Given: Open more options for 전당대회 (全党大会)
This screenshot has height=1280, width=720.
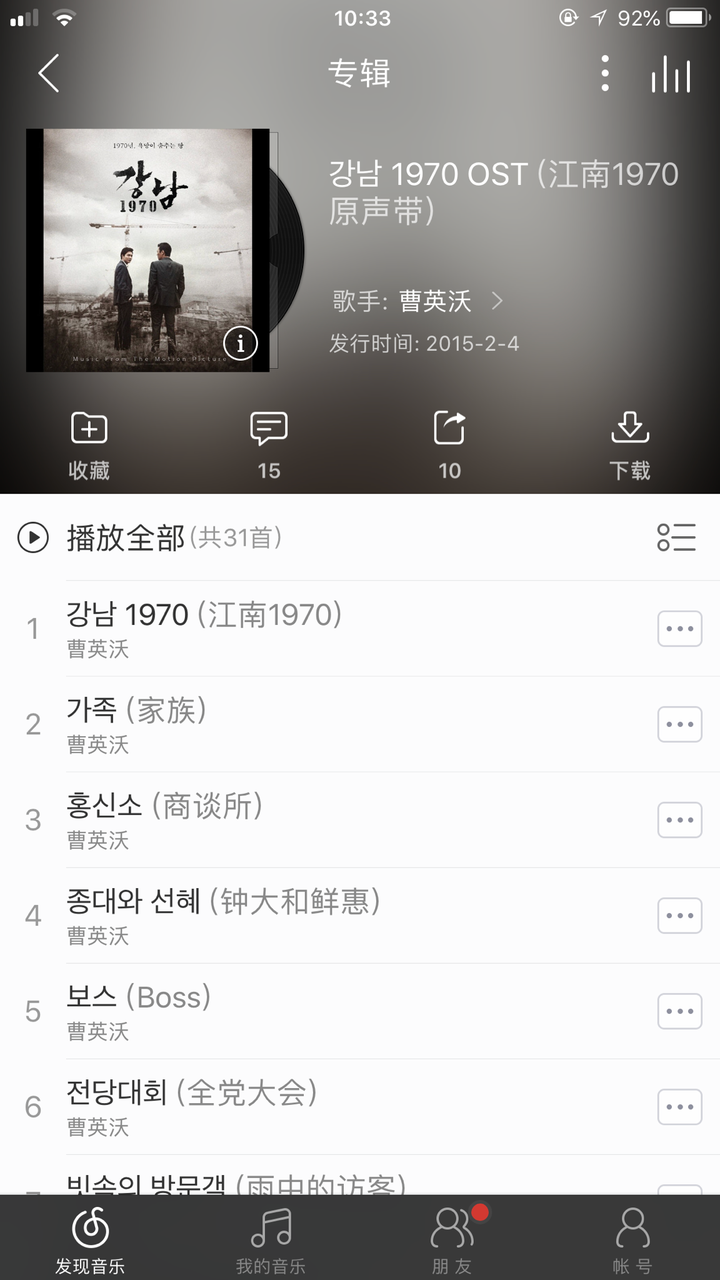Looking at the screenshot, I should pos(679,1107).
